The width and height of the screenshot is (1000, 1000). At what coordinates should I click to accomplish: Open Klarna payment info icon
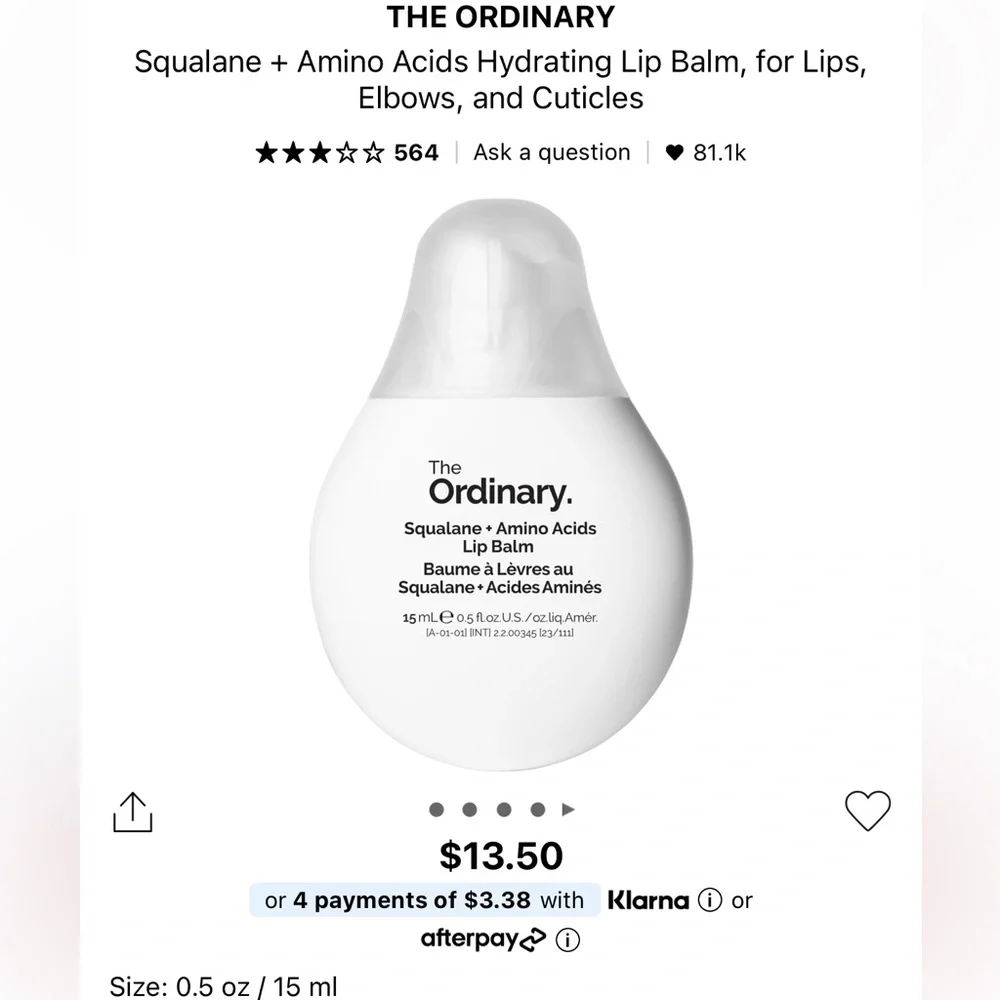(709, 899)
